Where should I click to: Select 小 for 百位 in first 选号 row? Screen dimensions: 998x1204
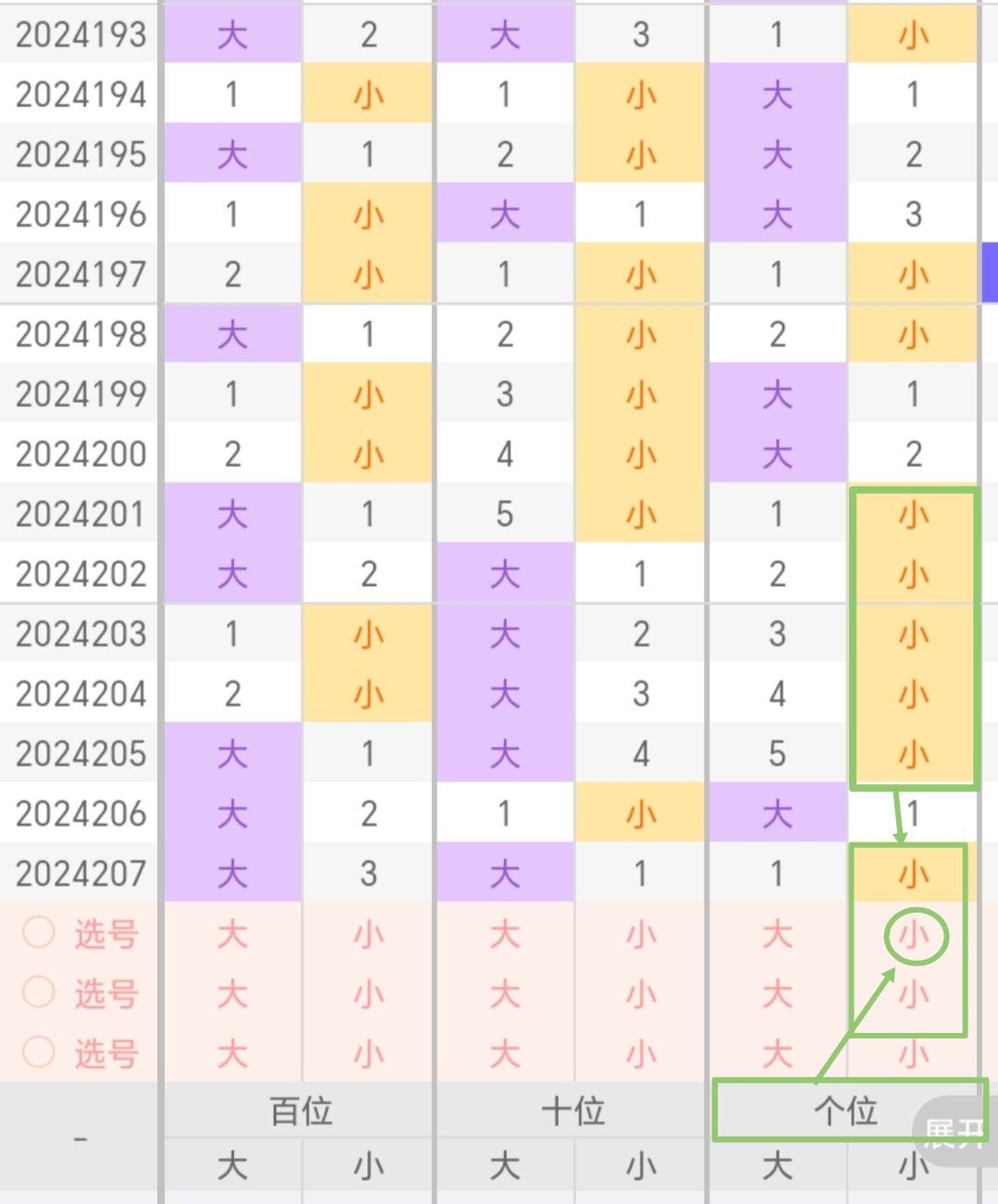click(368, 934)
